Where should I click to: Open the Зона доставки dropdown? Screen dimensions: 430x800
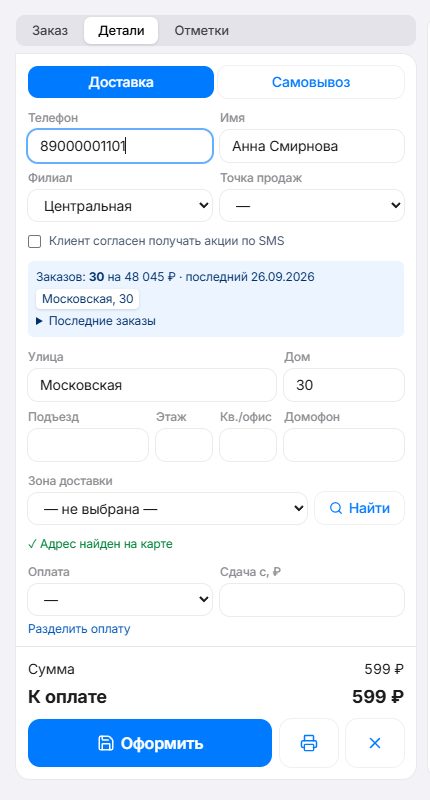tap(167, 508)
